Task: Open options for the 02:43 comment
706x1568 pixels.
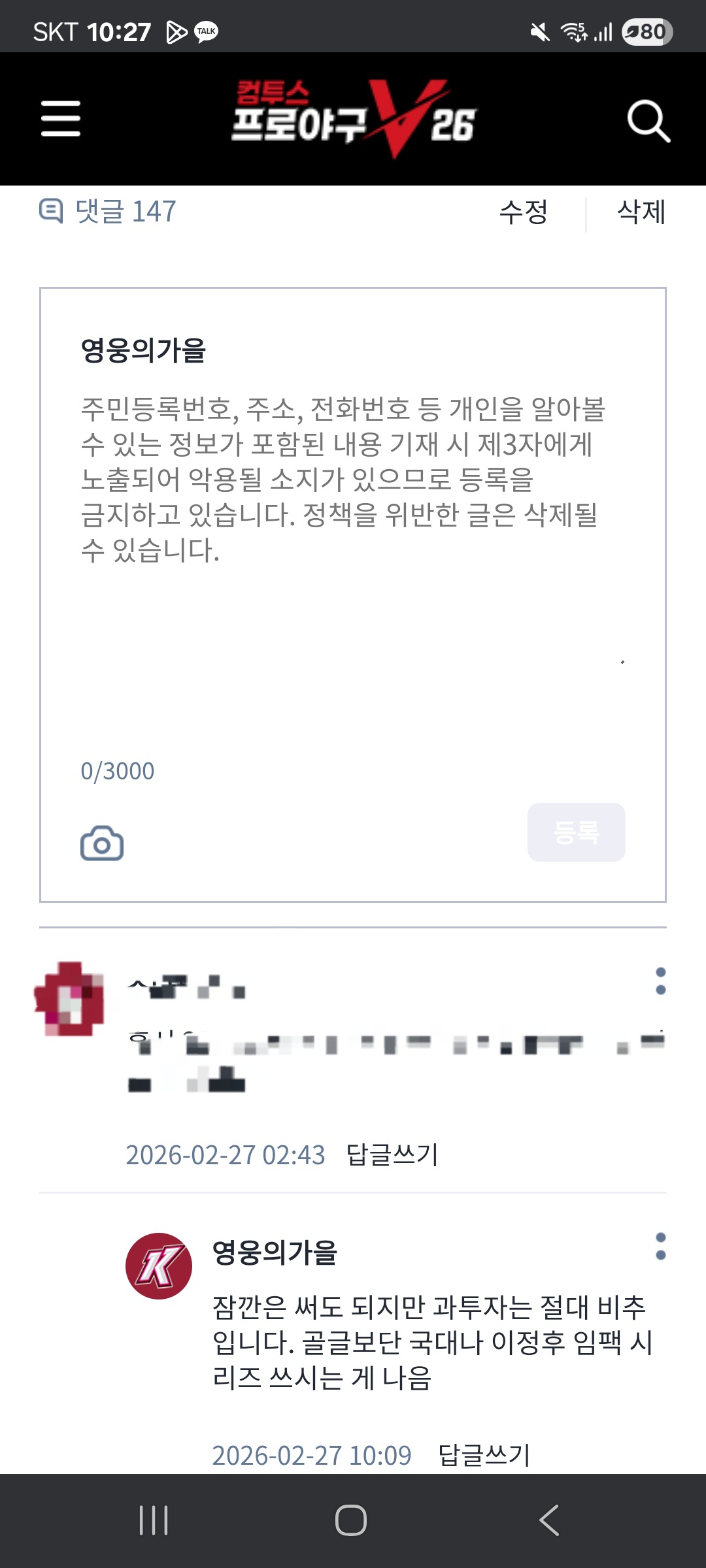Action: (660, 981)
